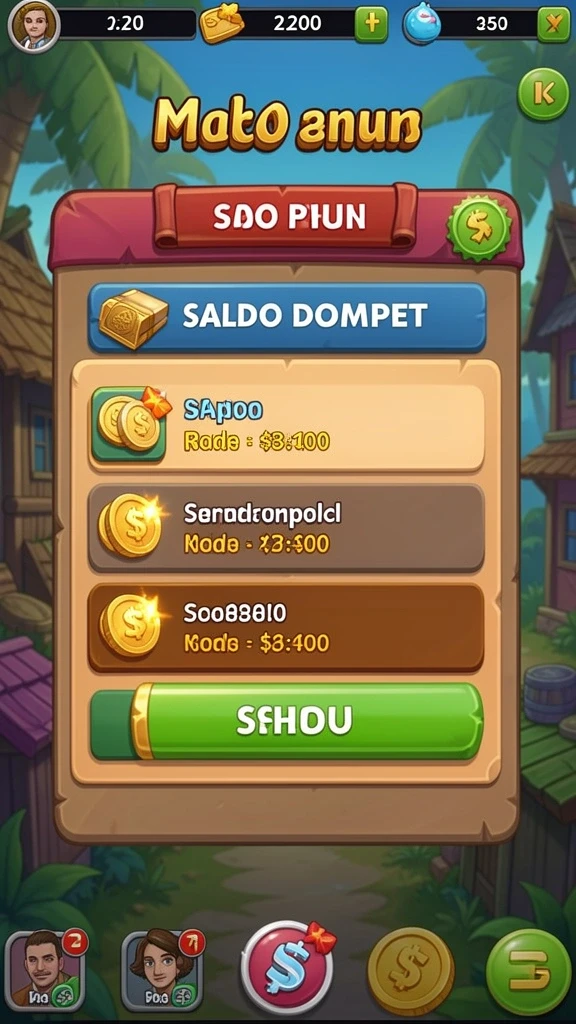
Task: Tap the round green K button
Action: [x=543, y=93]
